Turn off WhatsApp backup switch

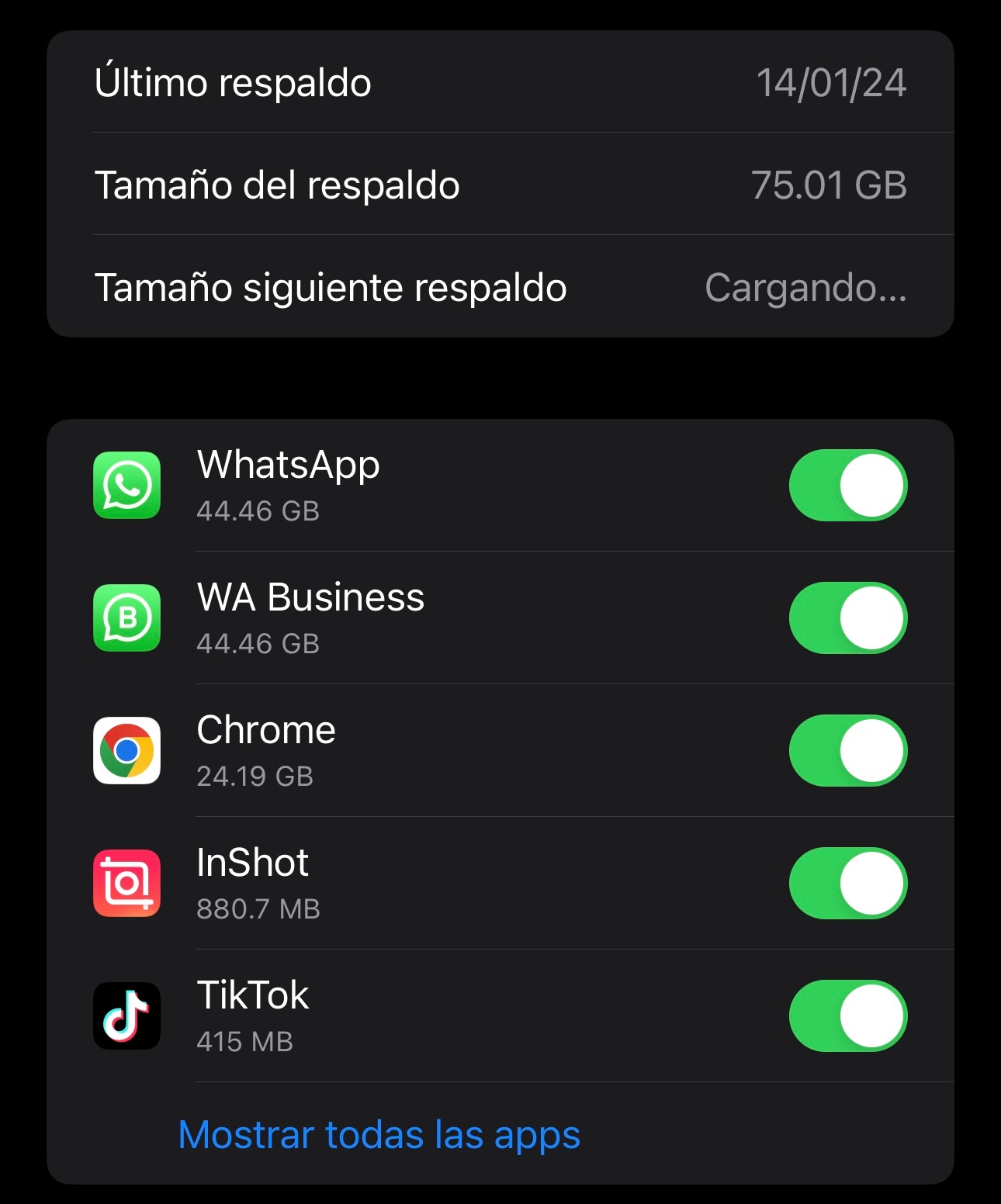(x=847, y=486)
